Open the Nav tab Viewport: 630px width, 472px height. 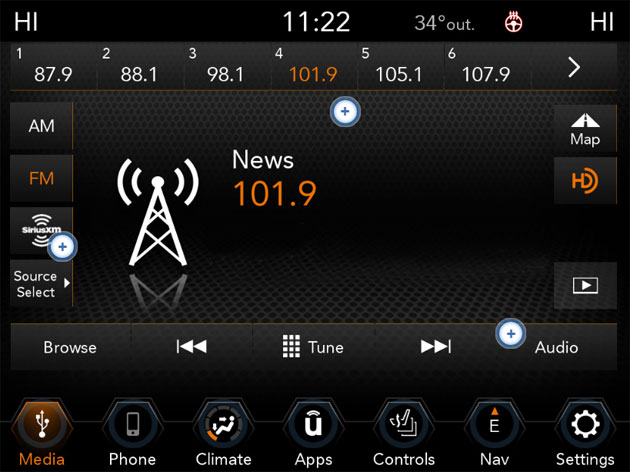click(494, 435)
